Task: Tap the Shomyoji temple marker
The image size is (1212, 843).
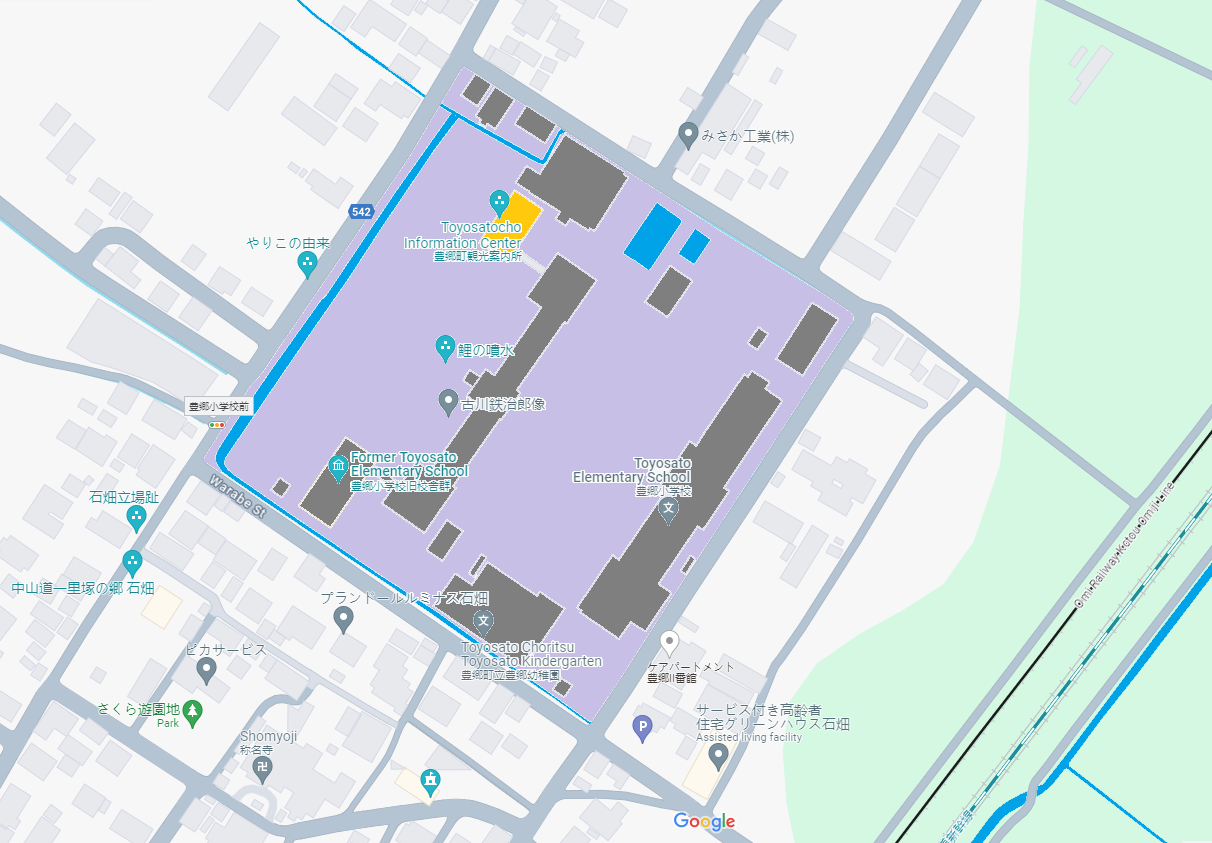Action: coord(263,769)
